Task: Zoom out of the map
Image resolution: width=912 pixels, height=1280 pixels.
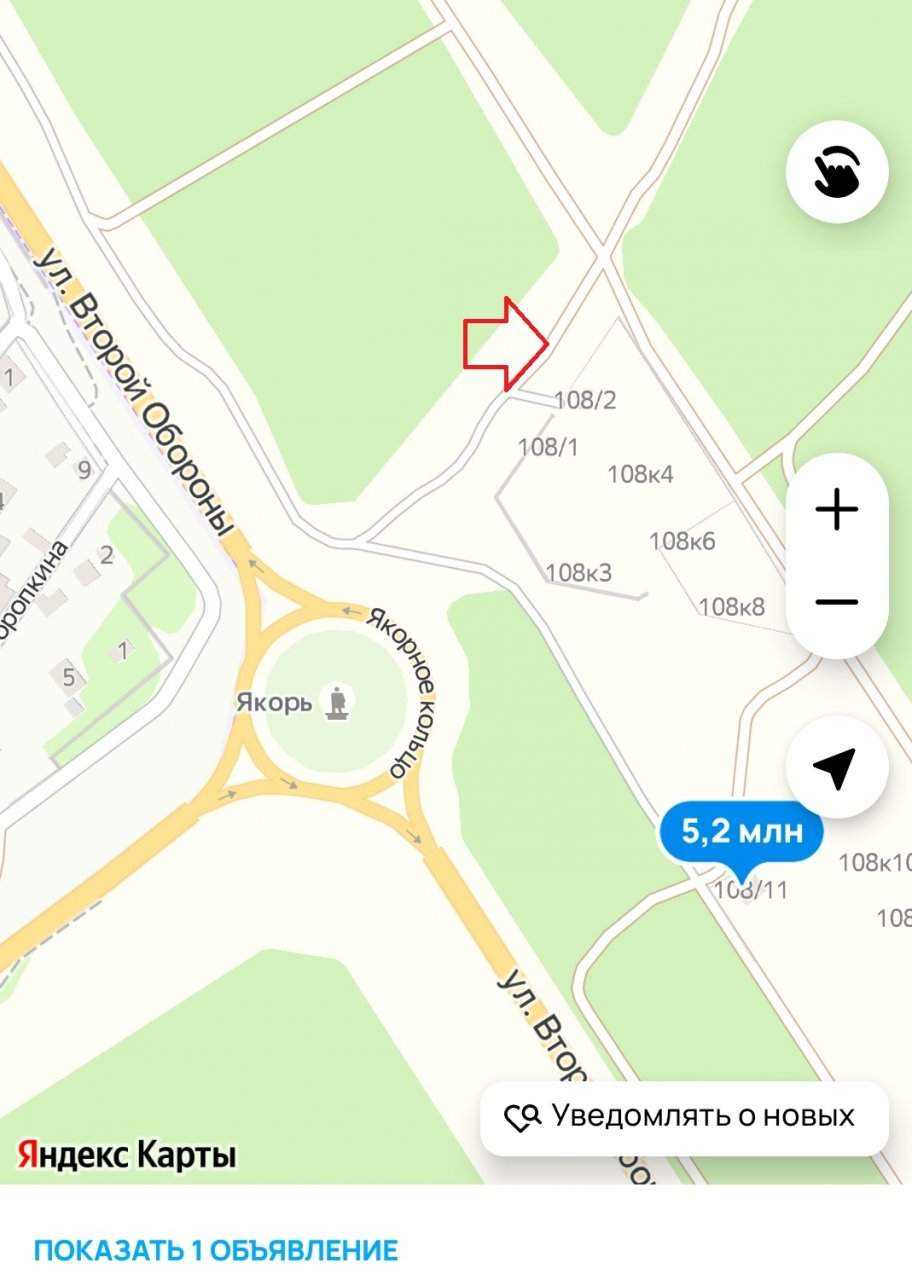Action: point(837,602)
